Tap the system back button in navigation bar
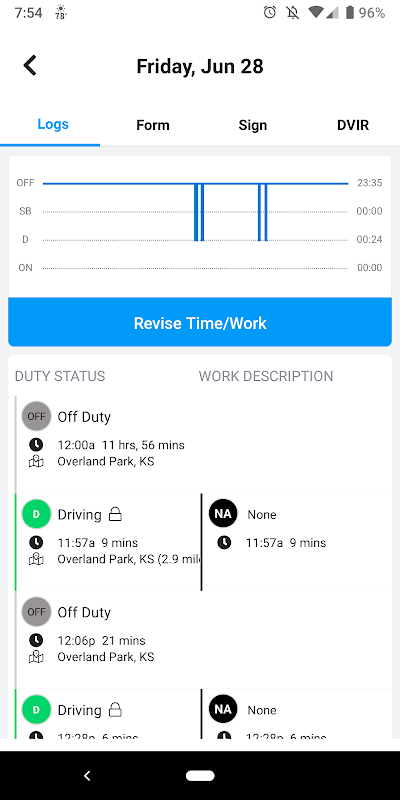Viewport: 400px width, 800px height. pyautogui.click(x=87, y=776)
